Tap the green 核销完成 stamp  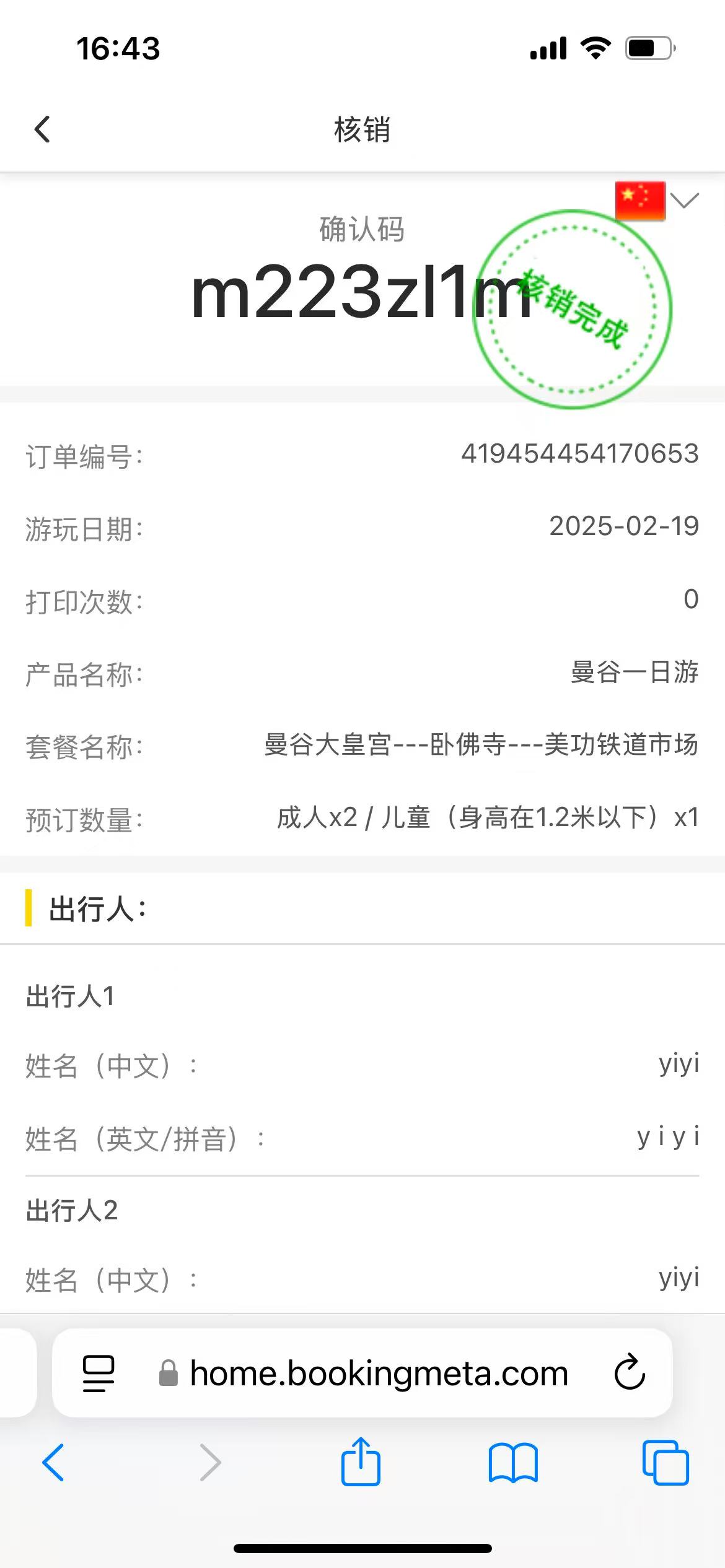(573, 310)
